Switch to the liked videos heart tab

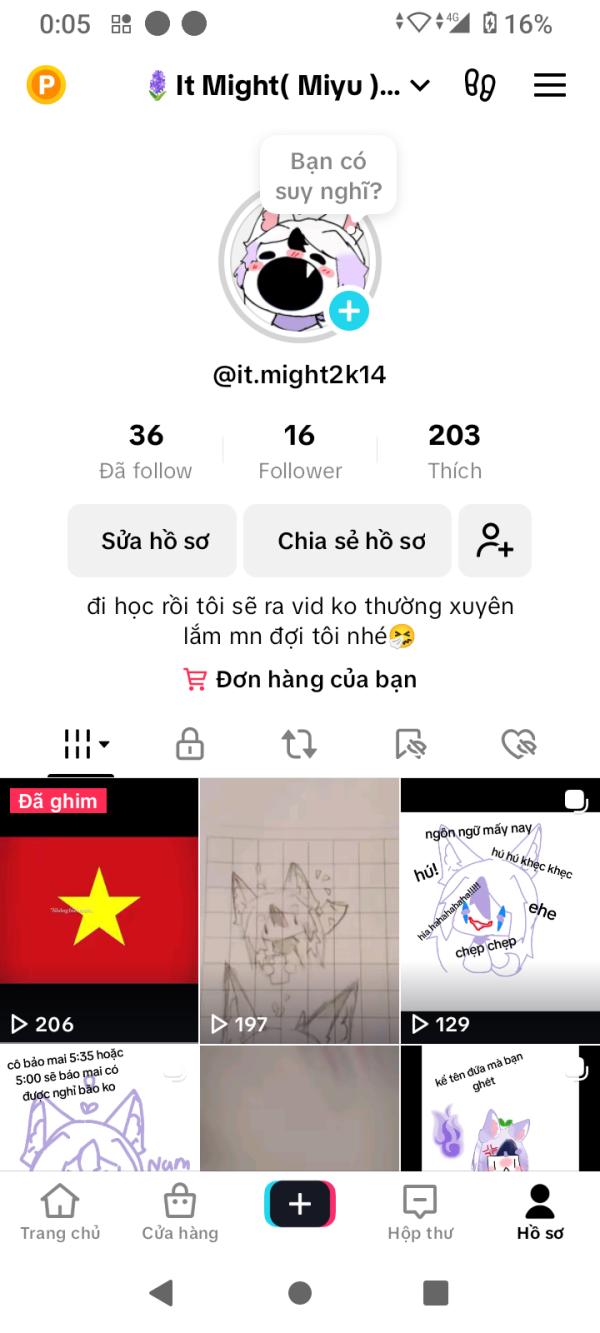pos(519,743)
